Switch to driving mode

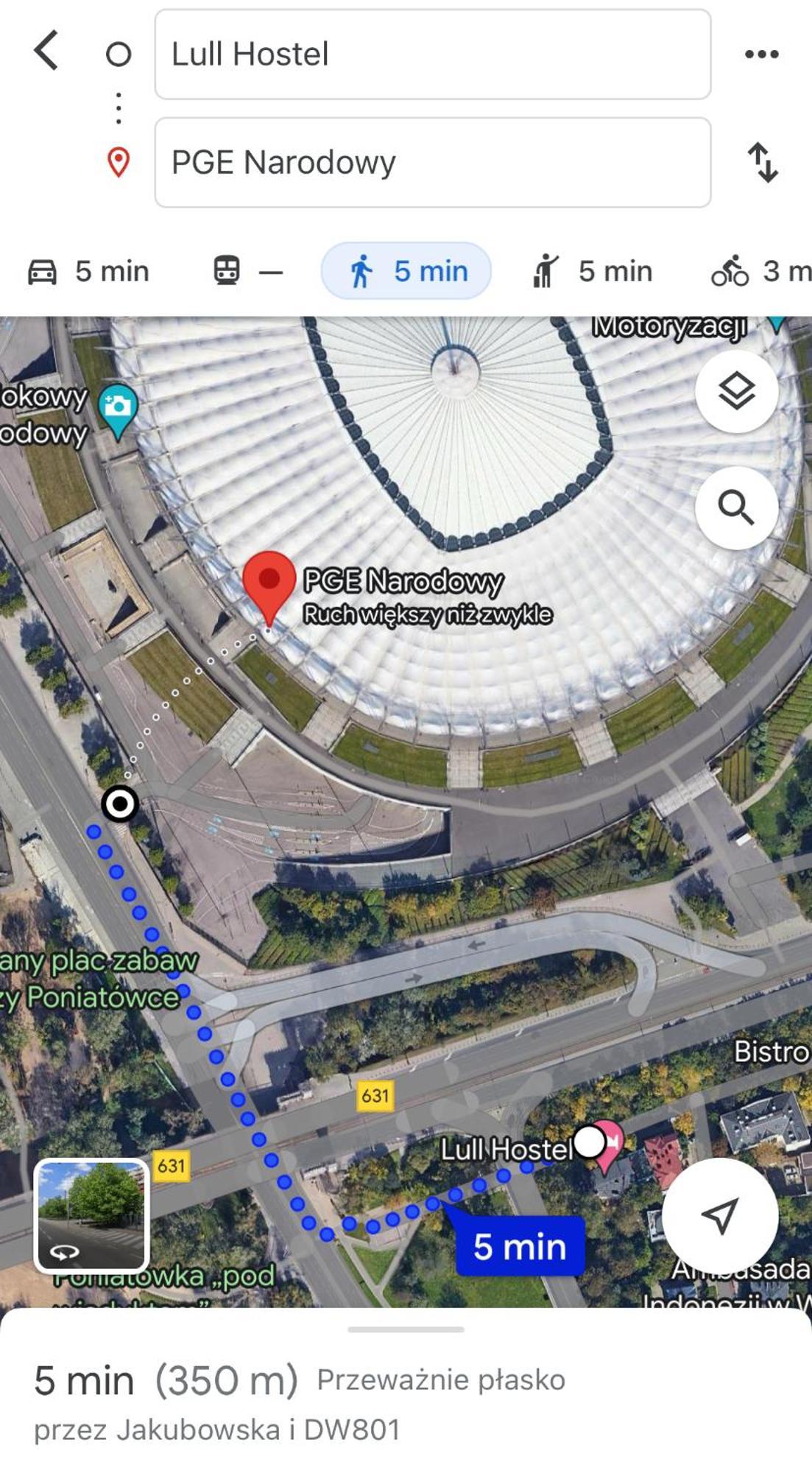pyautogui.click(x=88, y=271)
